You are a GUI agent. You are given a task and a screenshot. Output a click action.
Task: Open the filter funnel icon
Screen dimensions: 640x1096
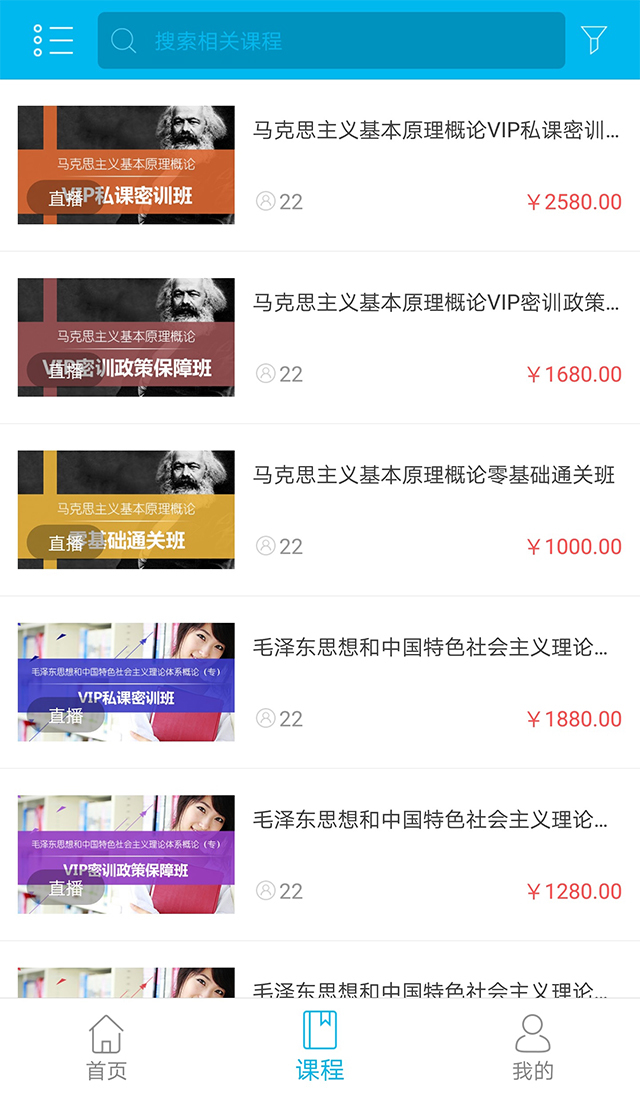click(594, 40)
